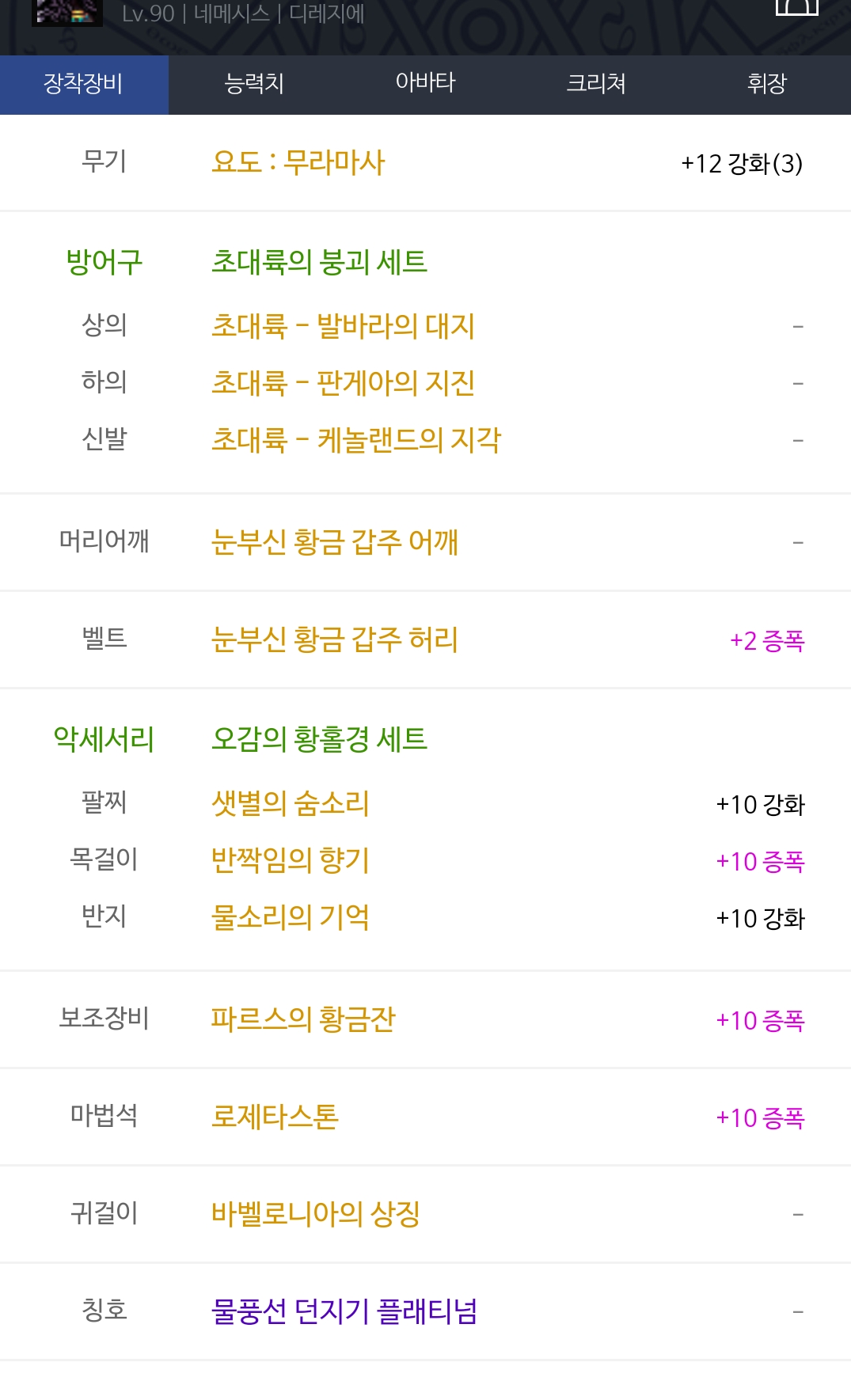
Task: Open 파르스의 황금잔 item
Action: [x=303, y=1019]
